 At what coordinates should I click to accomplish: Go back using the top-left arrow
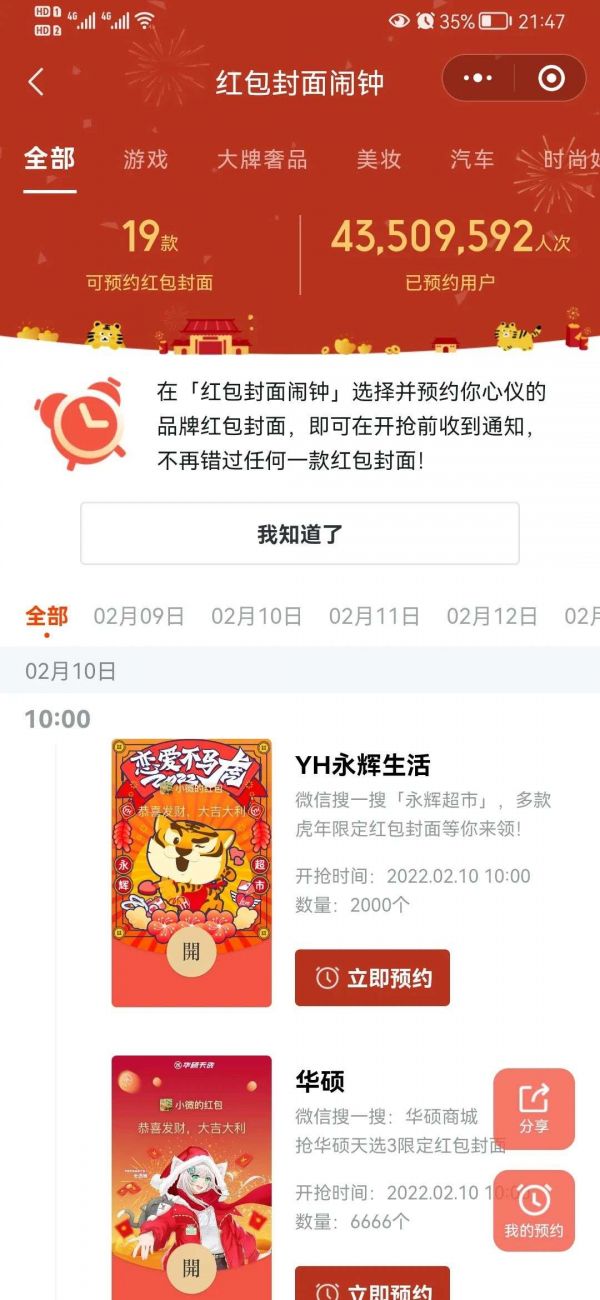click(x=36, y=81)
